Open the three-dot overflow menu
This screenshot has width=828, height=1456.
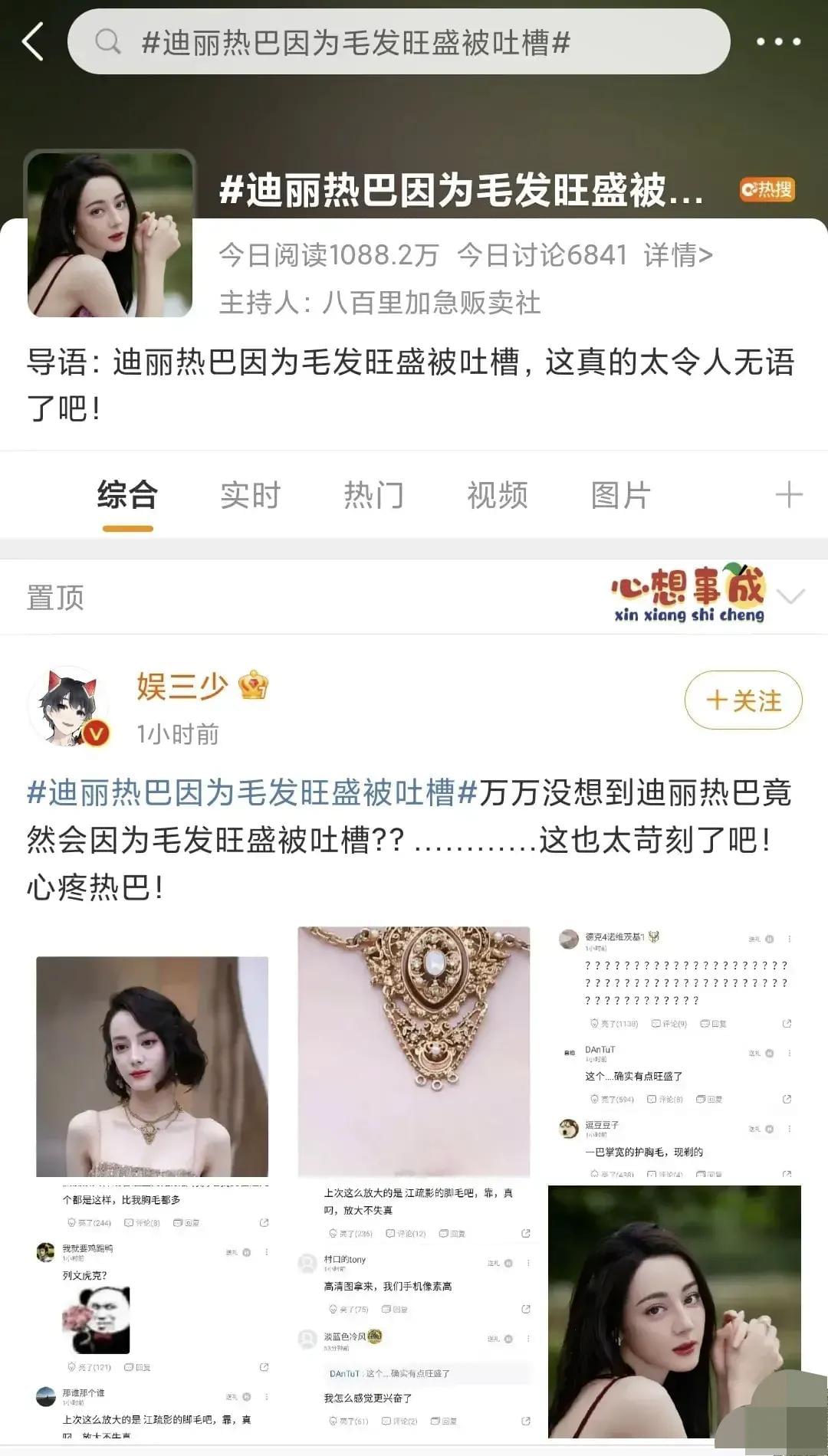point(778,42)
